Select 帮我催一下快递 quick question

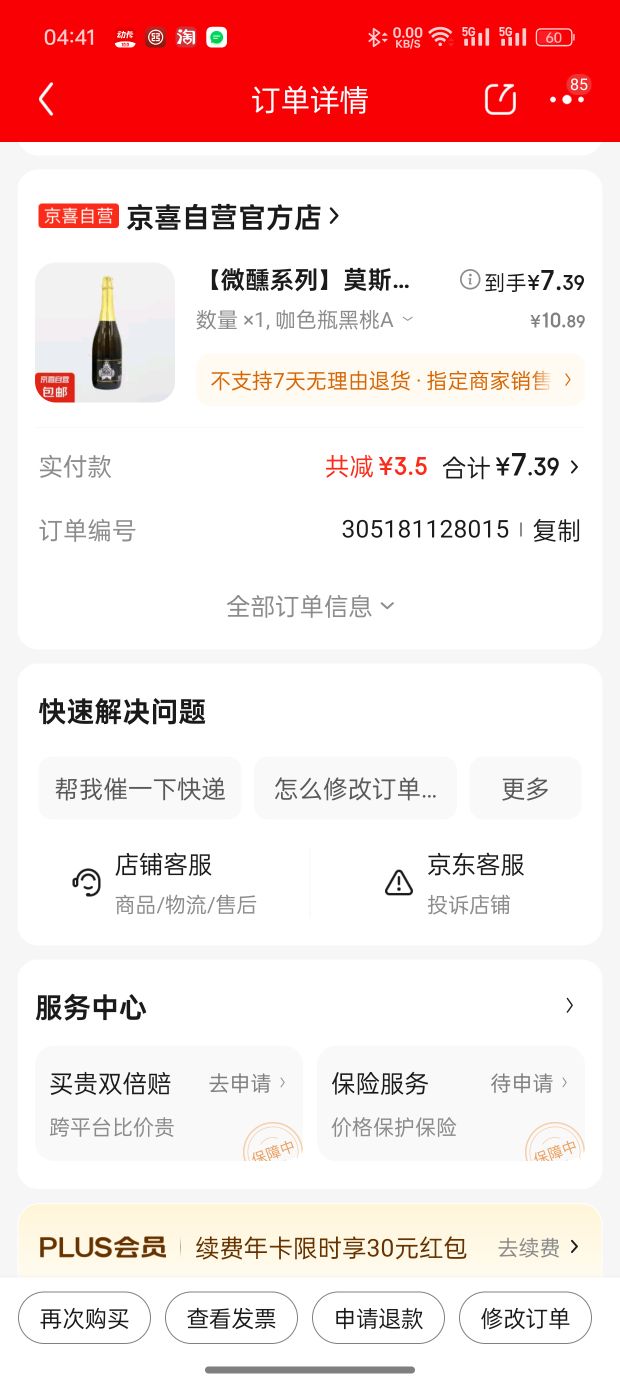click(x=140, y=789)
